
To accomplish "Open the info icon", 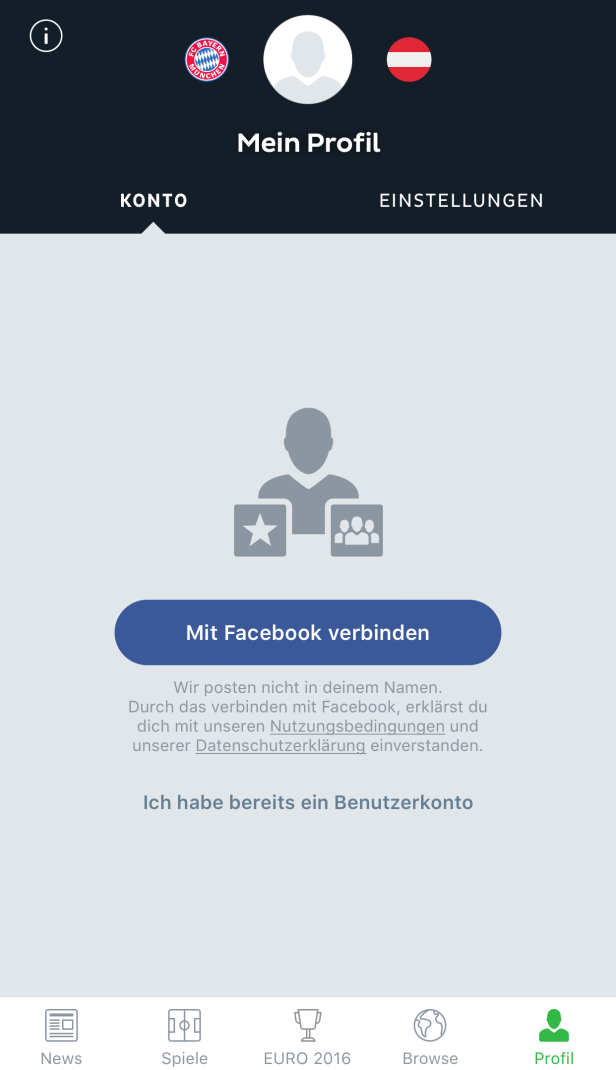I will [46, 37].
